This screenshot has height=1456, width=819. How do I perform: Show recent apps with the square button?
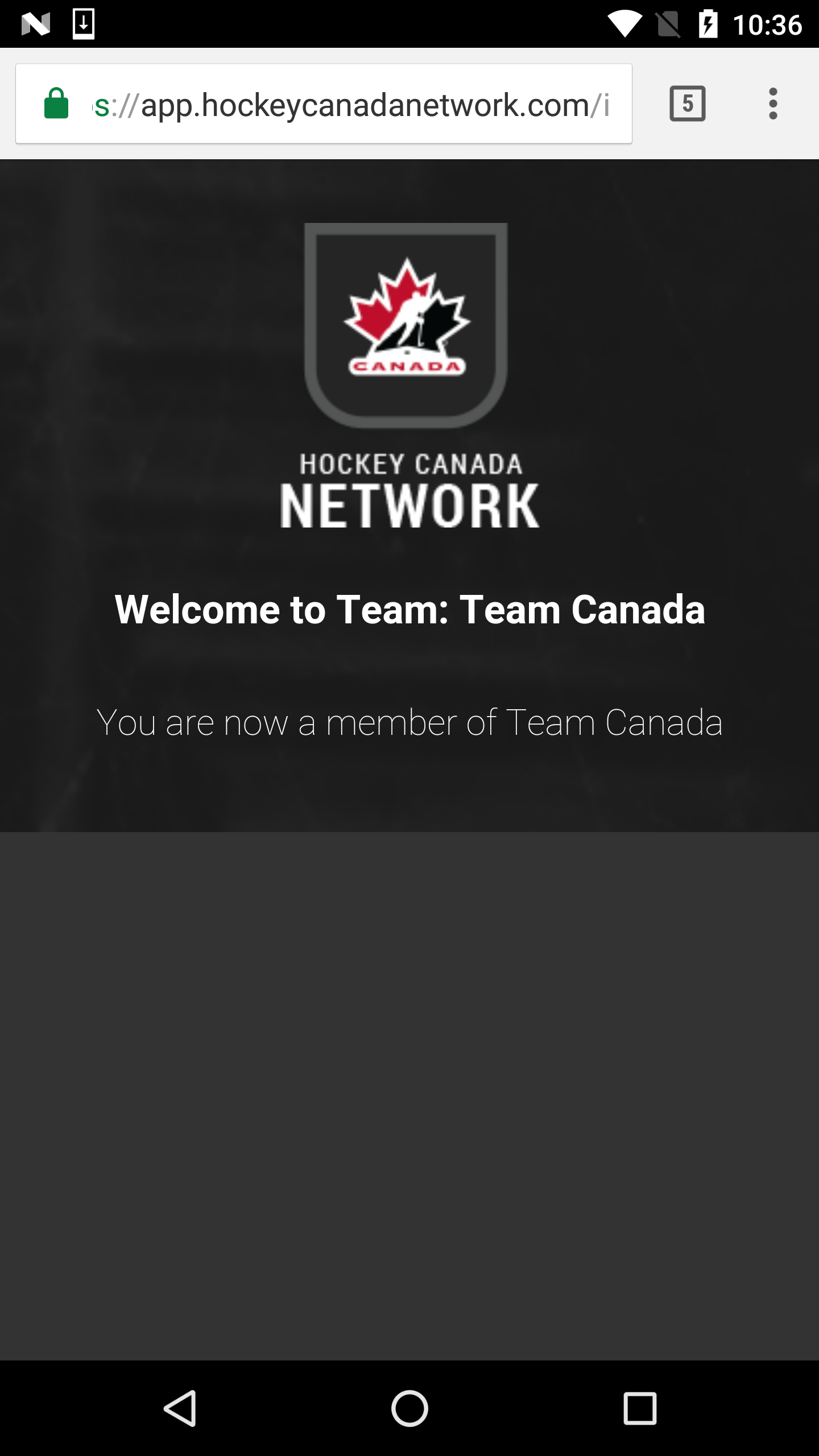pos(640,1408)
